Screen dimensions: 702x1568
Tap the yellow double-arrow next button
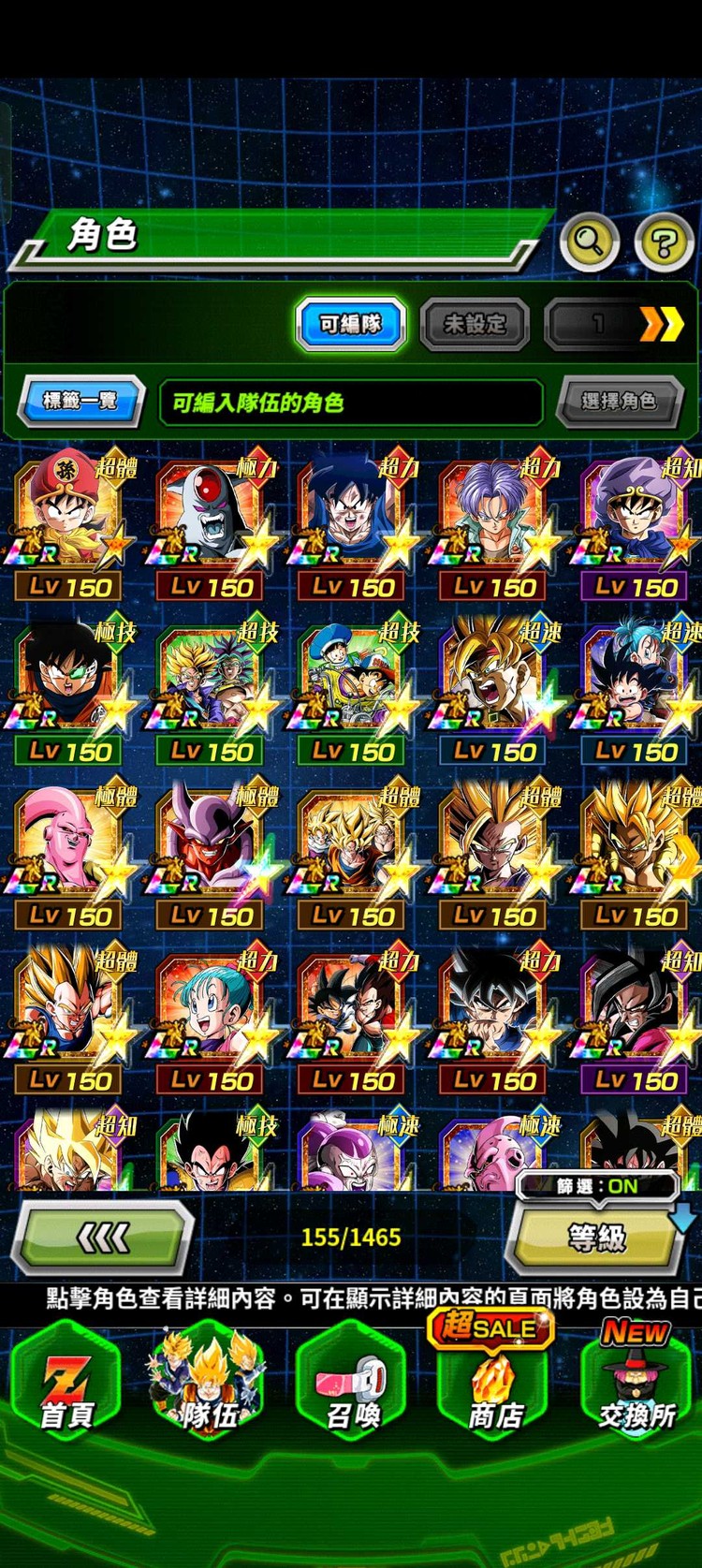[661, 325]
